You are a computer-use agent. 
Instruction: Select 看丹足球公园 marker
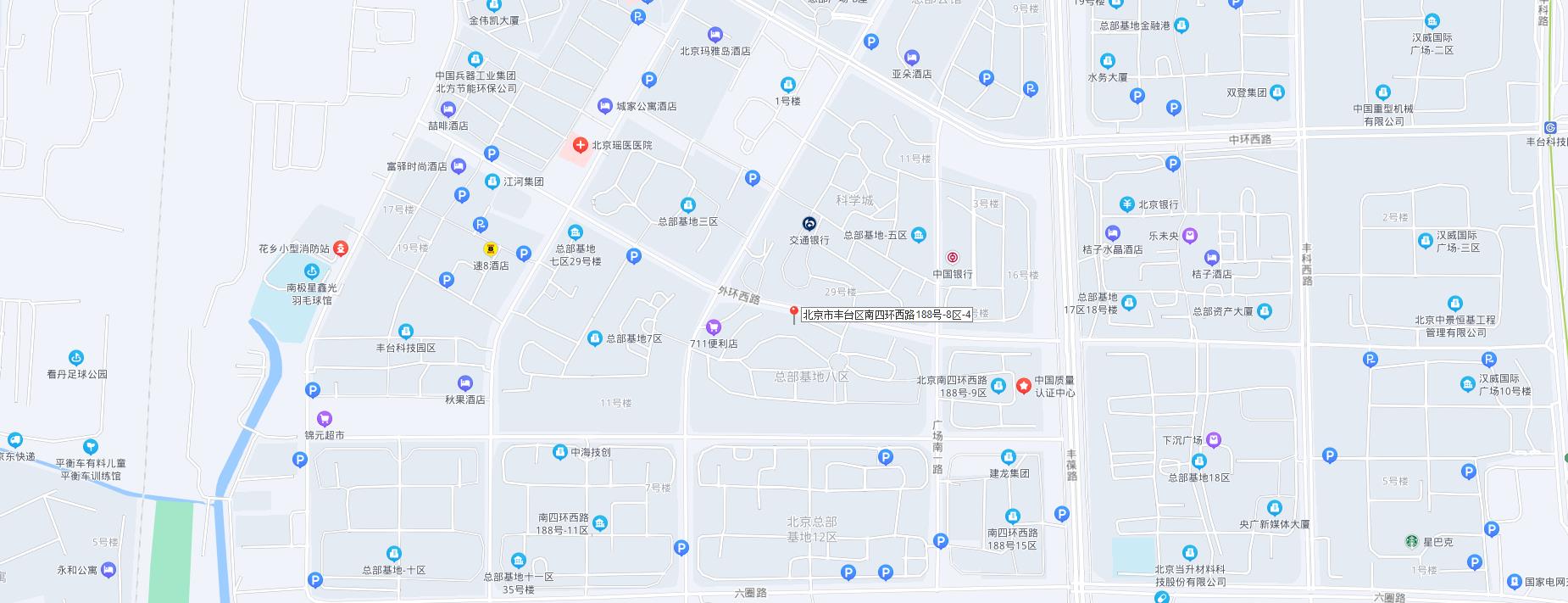(76, 358)
